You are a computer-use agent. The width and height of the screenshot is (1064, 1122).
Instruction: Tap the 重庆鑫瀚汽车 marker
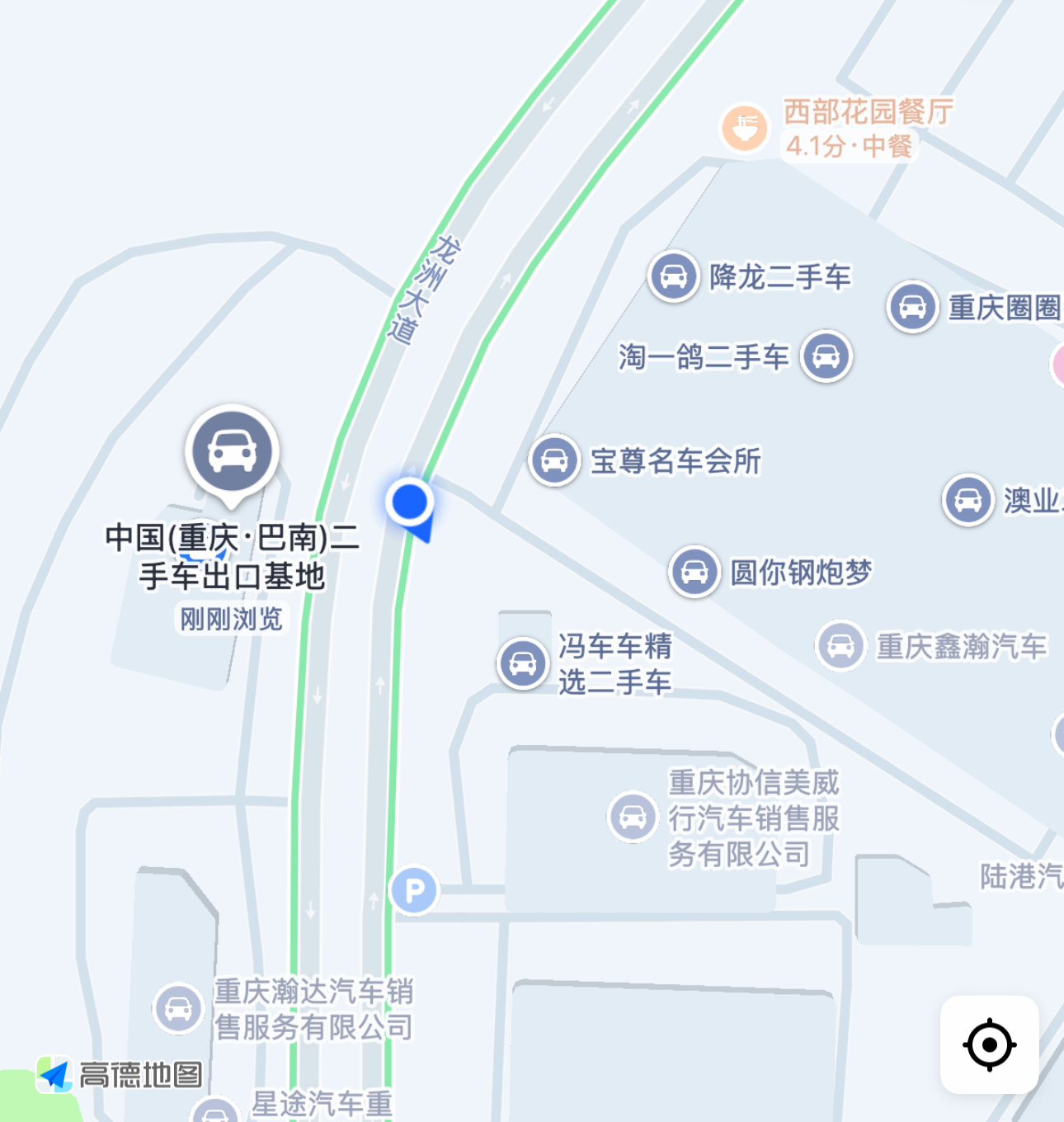(840, 645)
